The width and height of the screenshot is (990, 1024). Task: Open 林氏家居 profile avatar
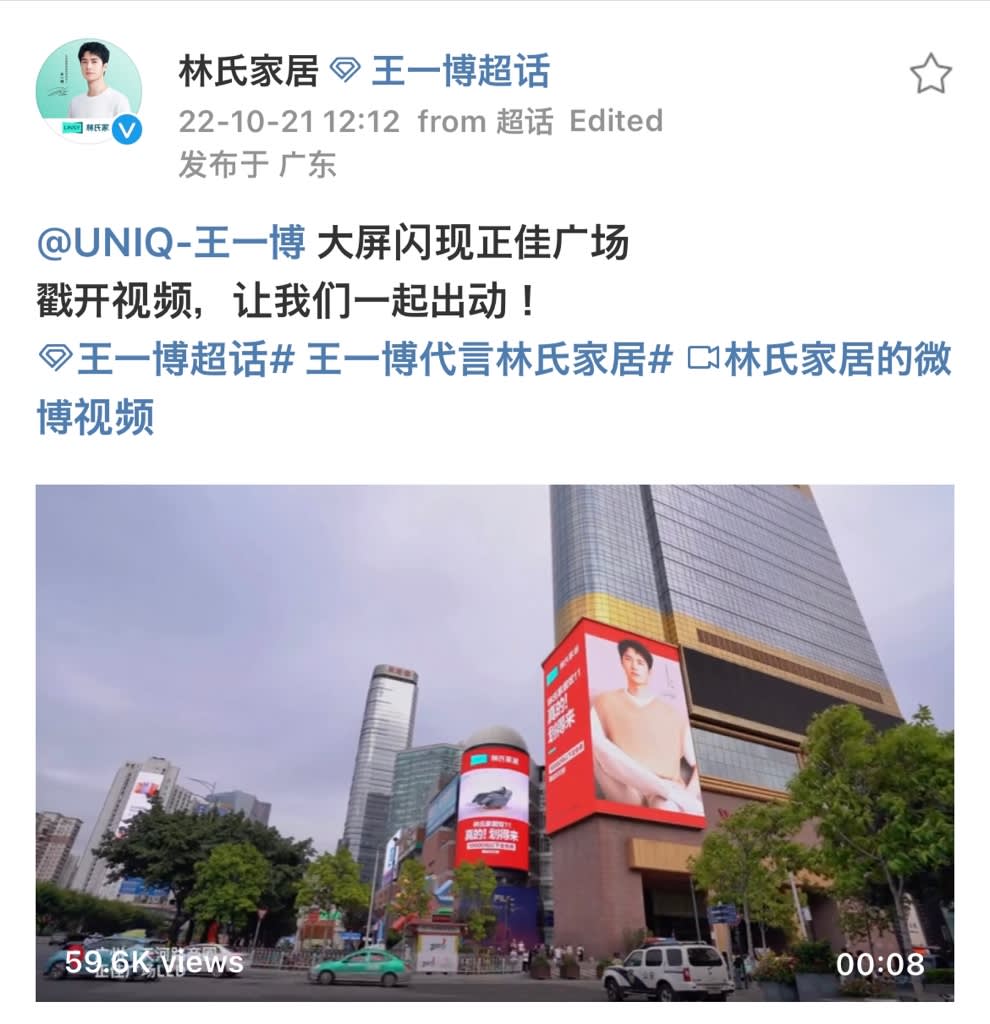pos(88,91)
